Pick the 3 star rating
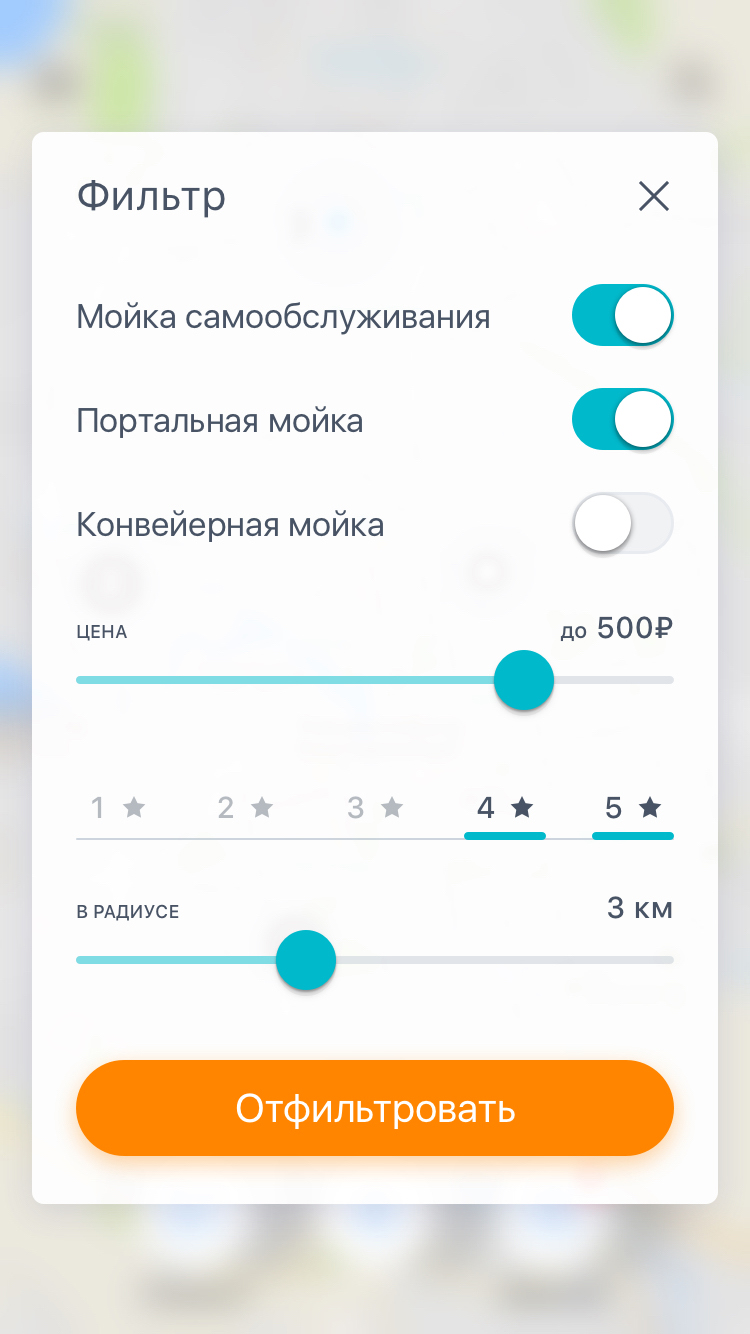 [x=375, y=808]
